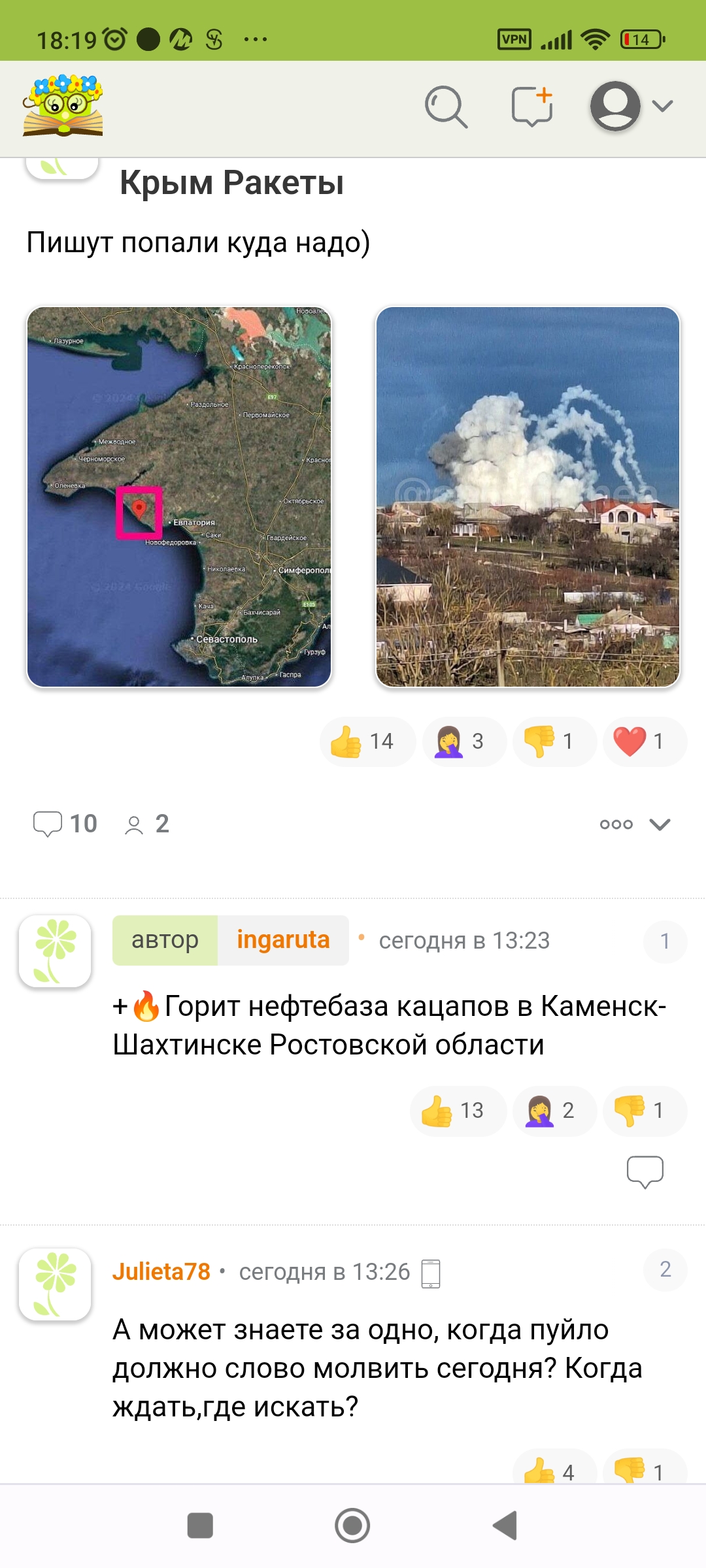
Task: Go to the forum home logo
Action: pyautogui.click(x=63, y=106)
